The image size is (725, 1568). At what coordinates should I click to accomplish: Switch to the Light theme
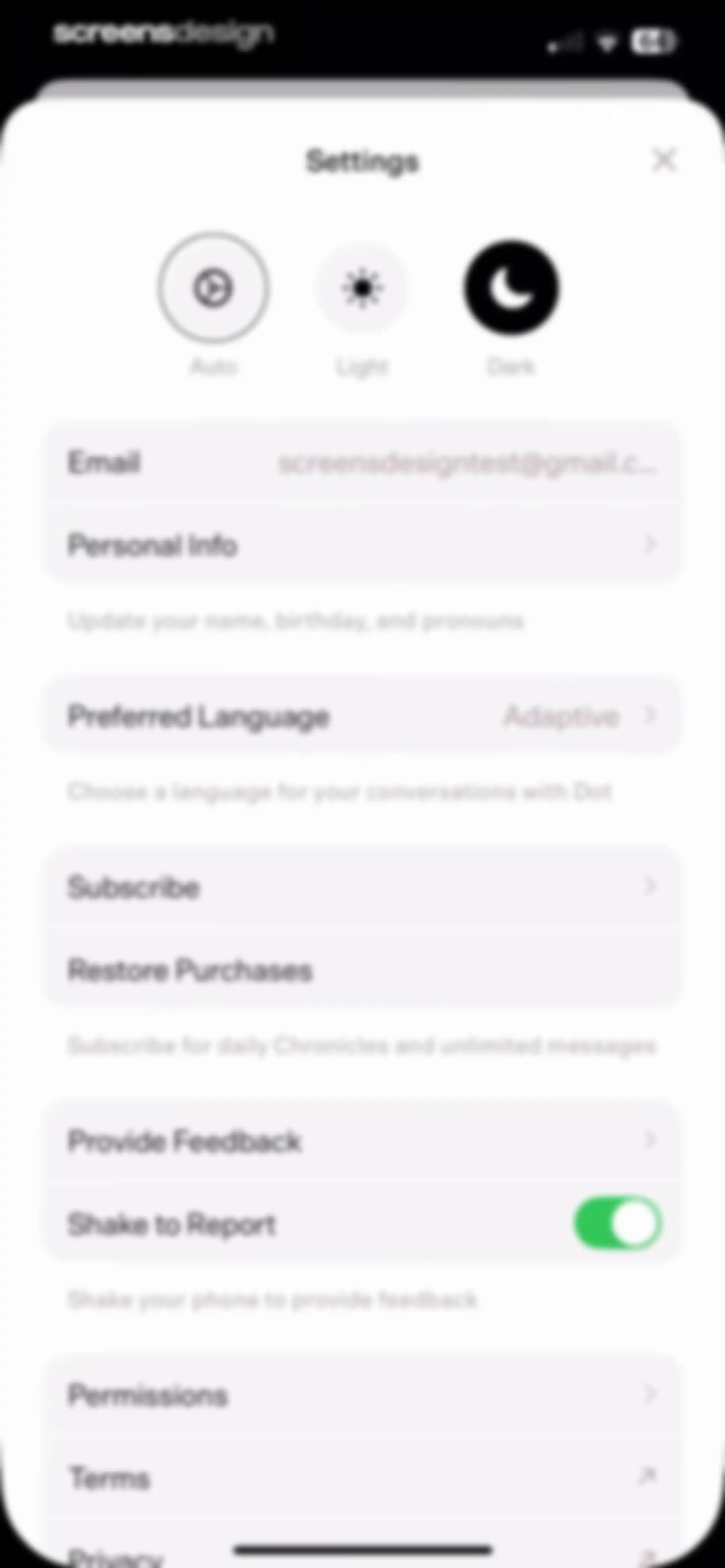362,287
